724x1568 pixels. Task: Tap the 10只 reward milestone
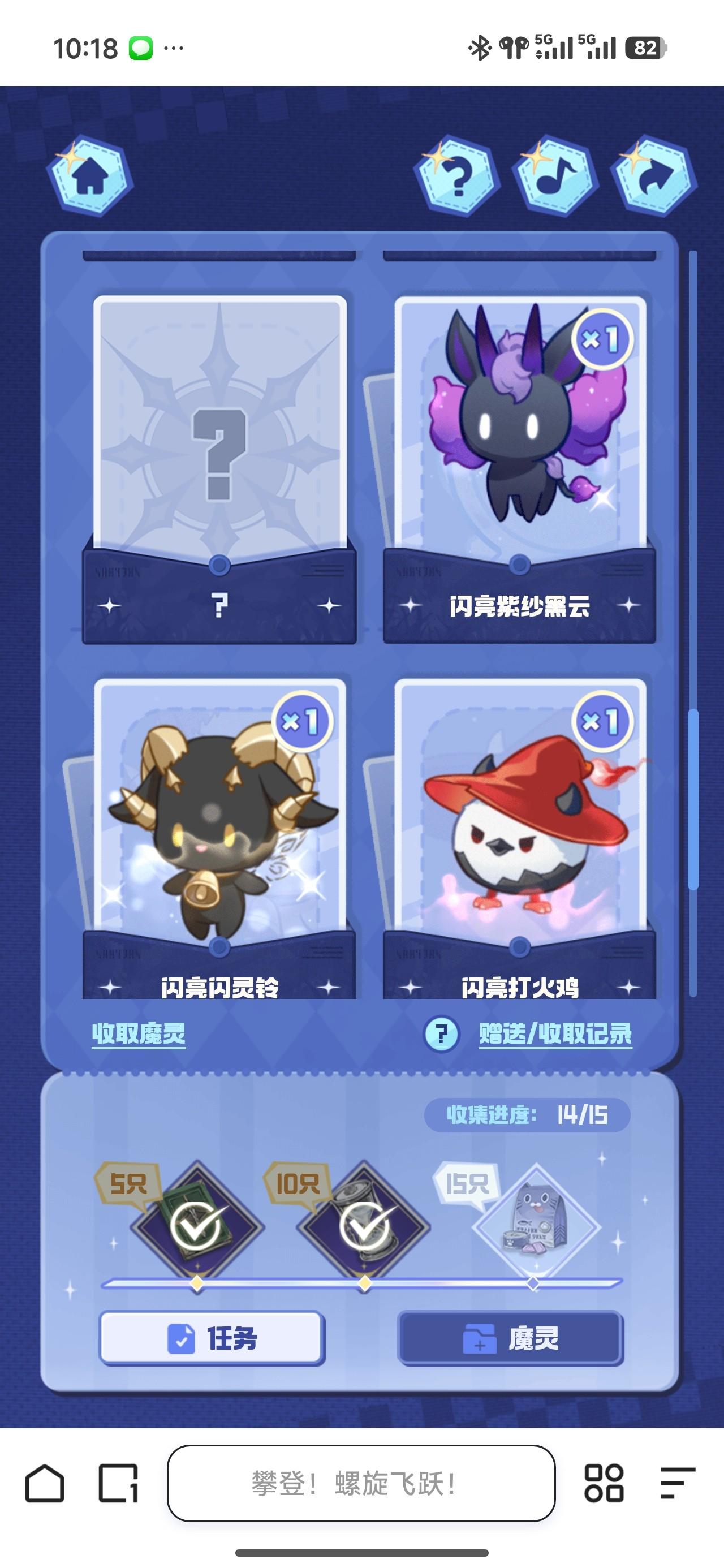click(364, 1225)
